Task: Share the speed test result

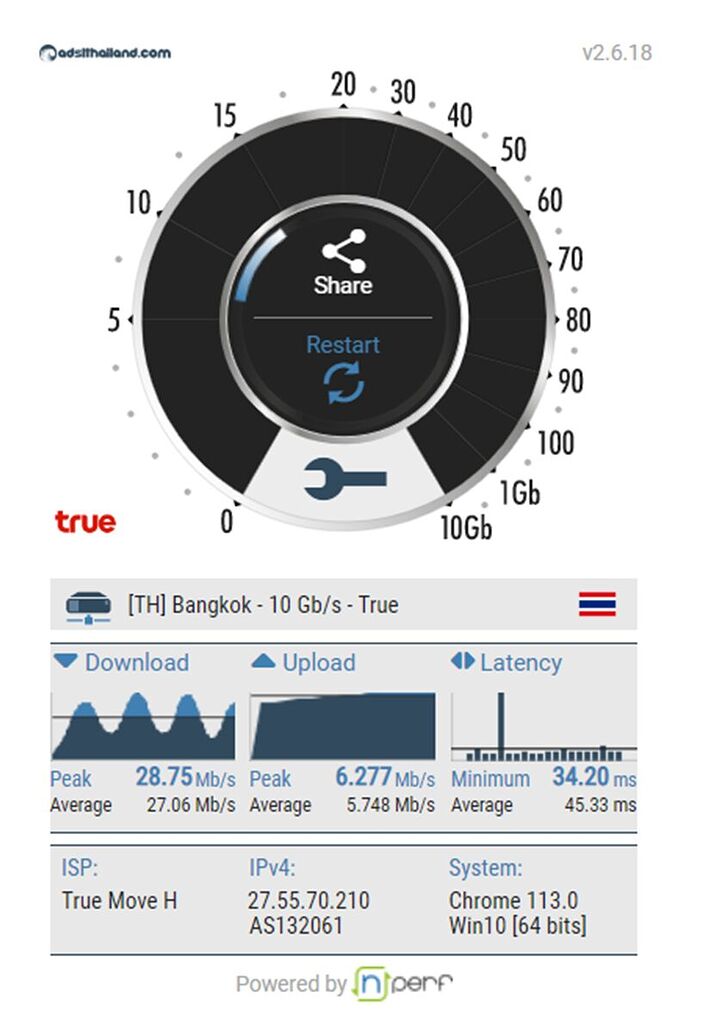Action: coord(343,264)
